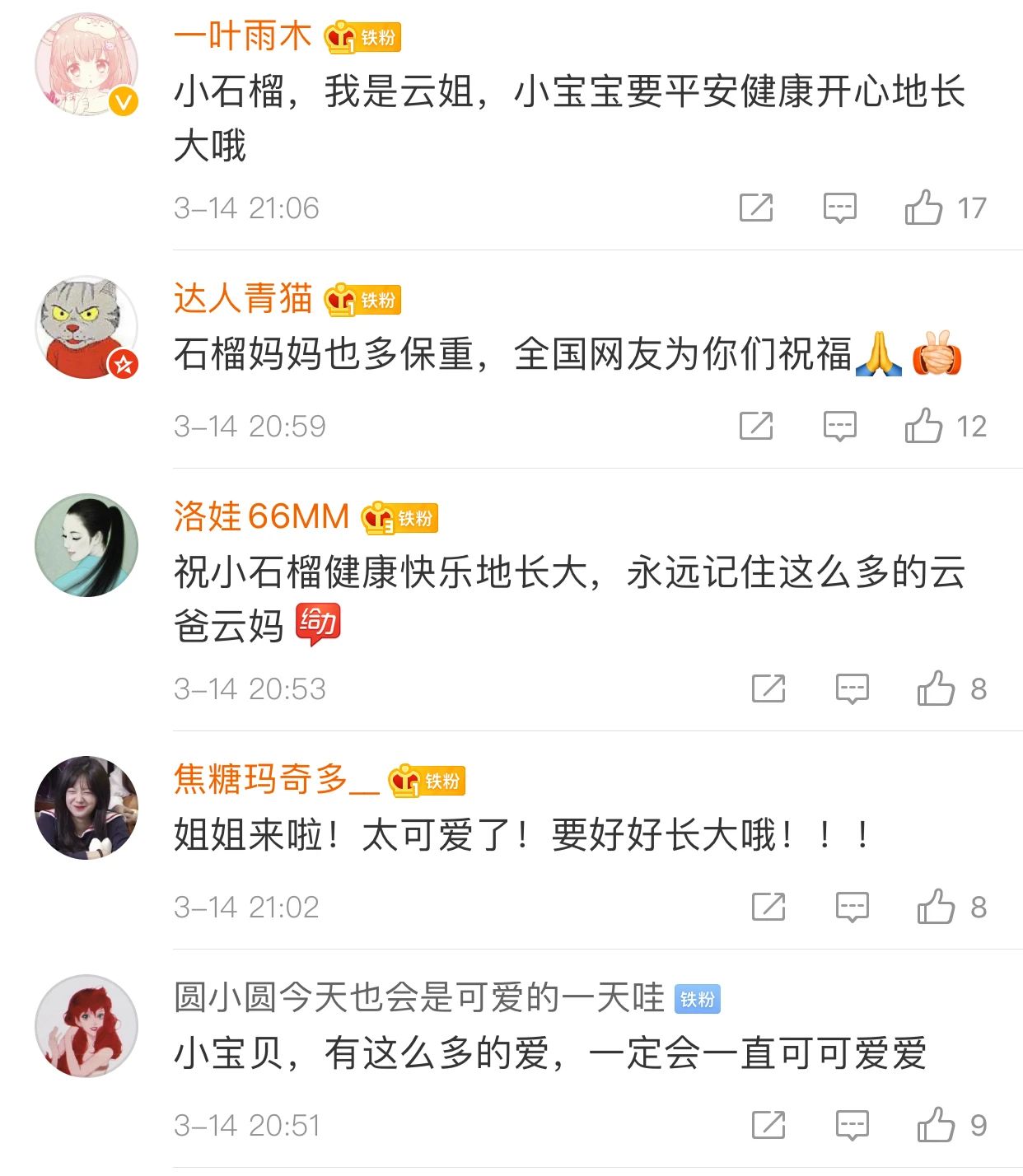Image resolution: width=1023 pixels, height=1176 pixels.
Task: Open 一叶雨木's profile avatar
Action: point(86,65)
